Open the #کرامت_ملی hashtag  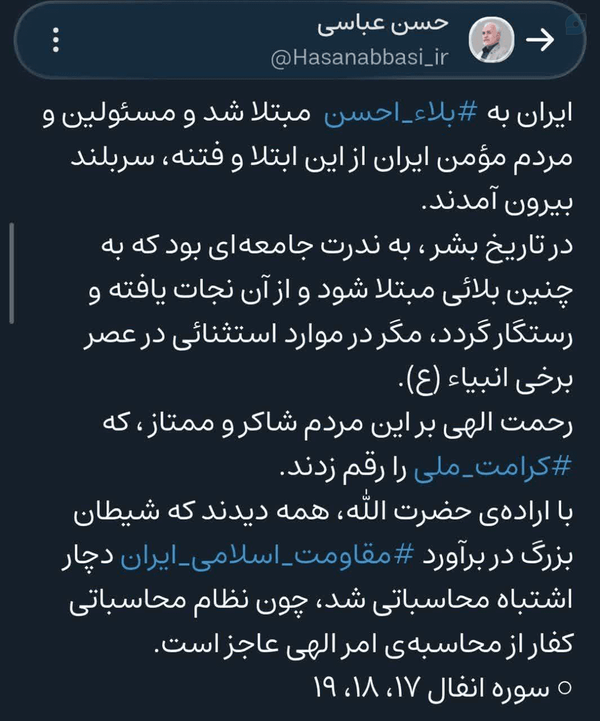pos(492,467)
